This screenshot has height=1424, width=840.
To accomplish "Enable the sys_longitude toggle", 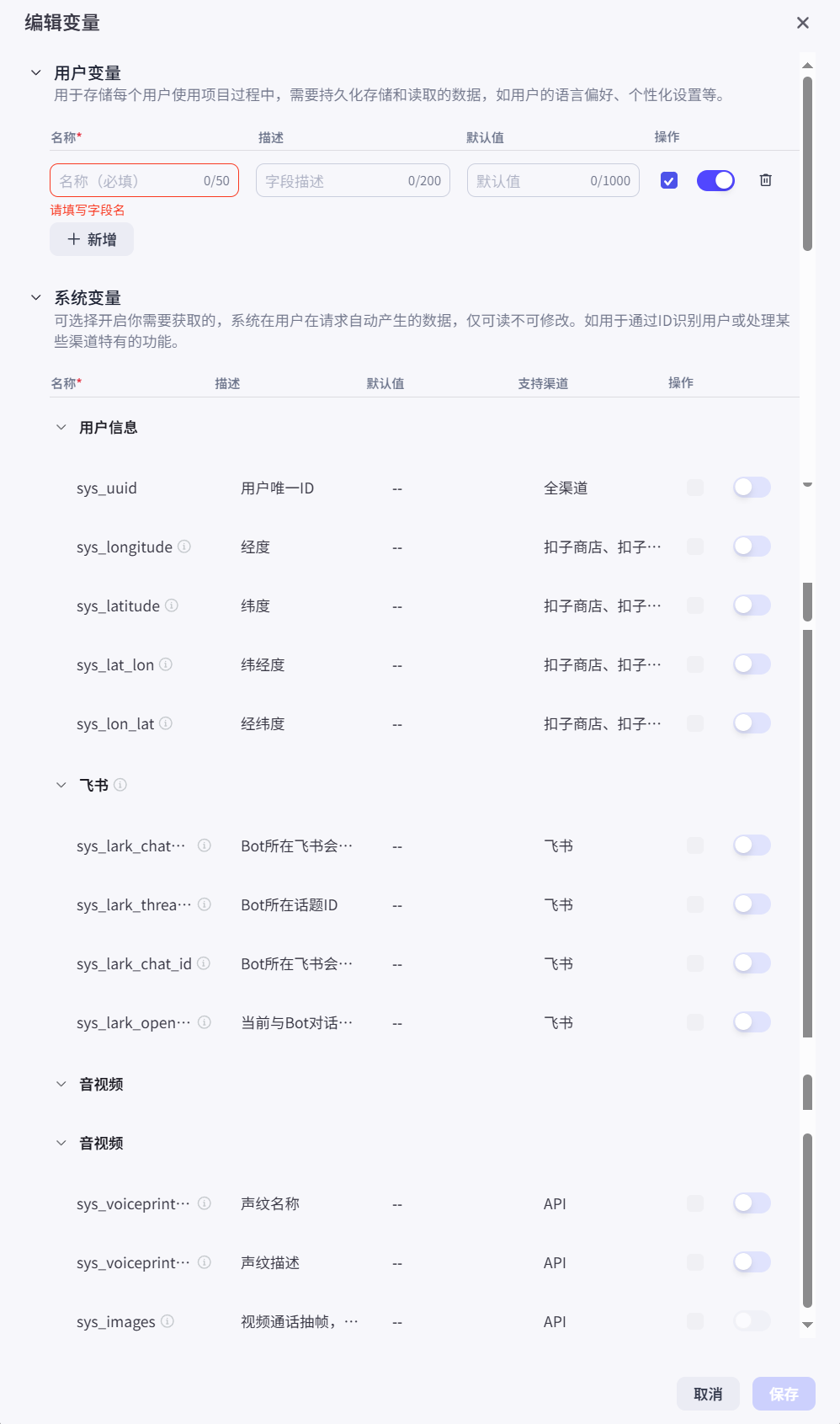I will pyautogui.click(x=752, y=547).
